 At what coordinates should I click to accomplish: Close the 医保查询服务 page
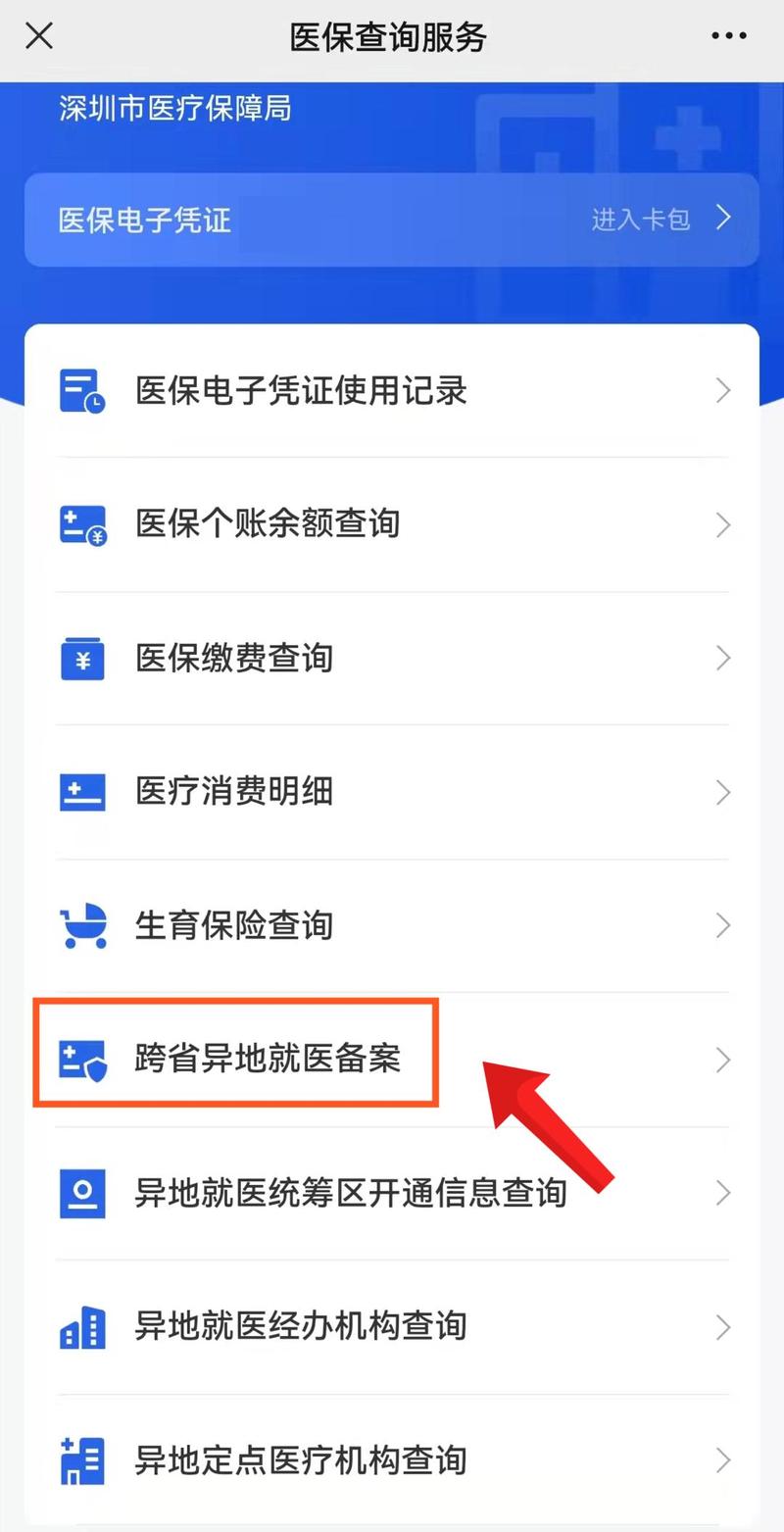pyautogui.click(x=39, y=37)
